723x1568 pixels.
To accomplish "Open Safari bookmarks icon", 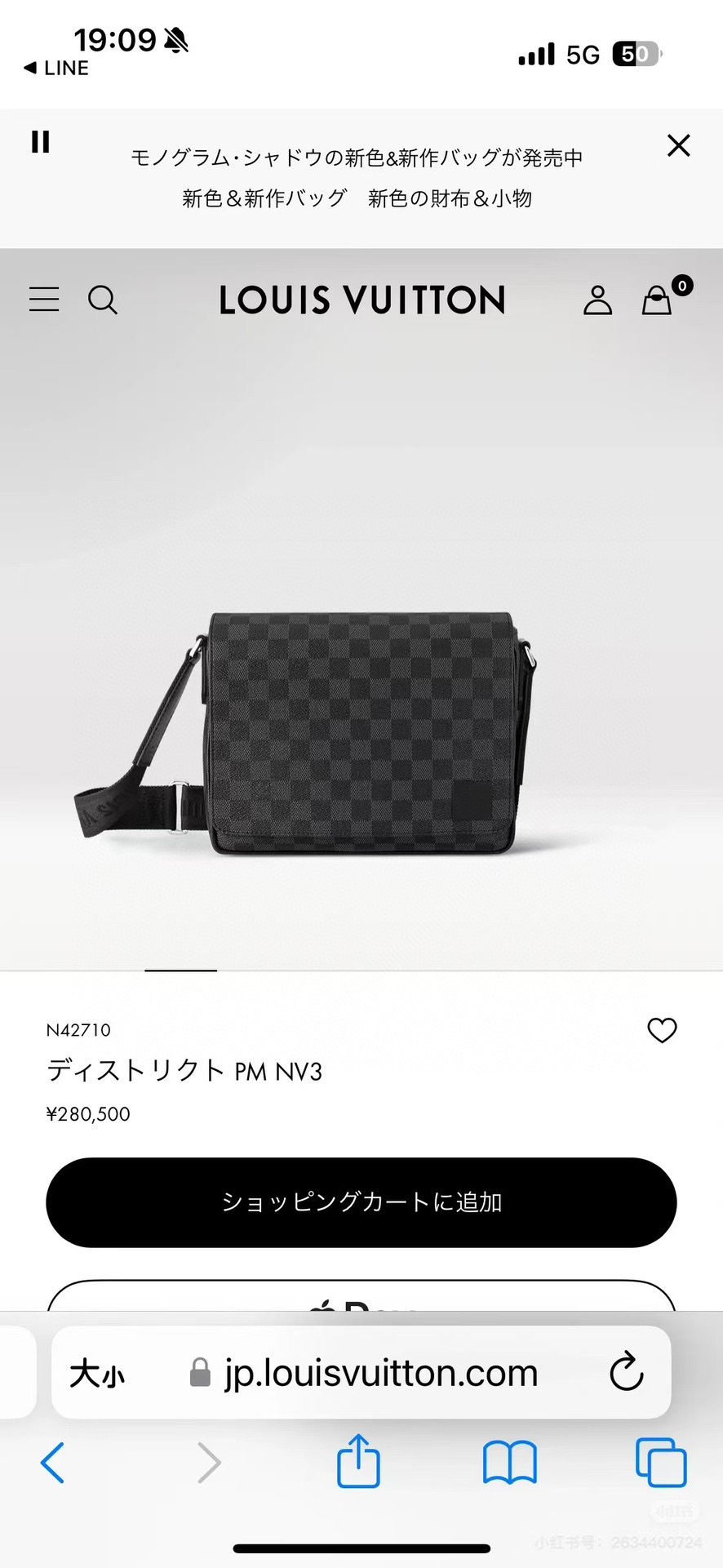I will 509,1464.
